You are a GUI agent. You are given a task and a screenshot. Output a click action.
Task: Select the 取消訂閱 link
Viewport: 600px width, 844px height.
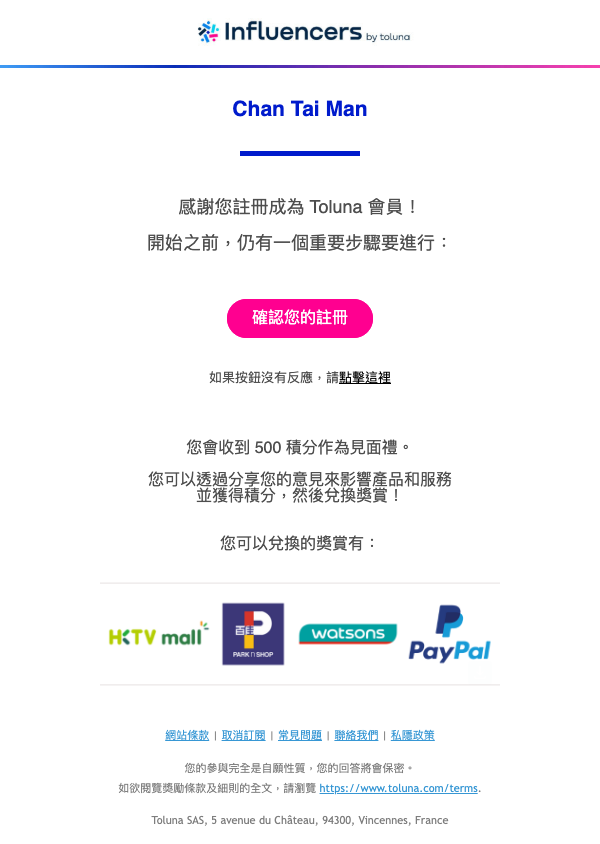point(244,735)
